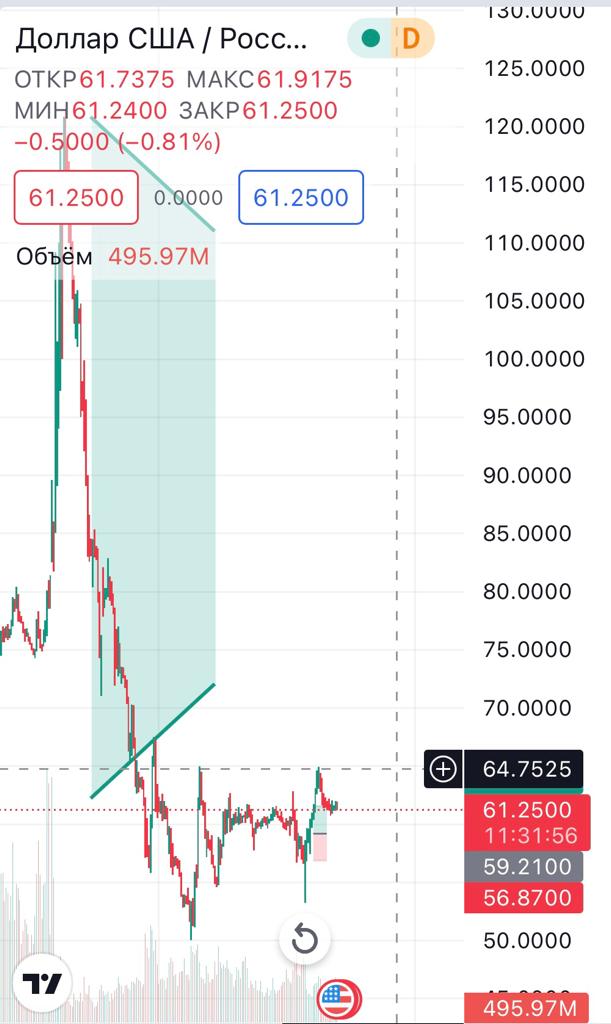Viewport: 611px width, 1024px height.
Task: Open the symbol title Доллар США / Росс...
Action: 162,39
